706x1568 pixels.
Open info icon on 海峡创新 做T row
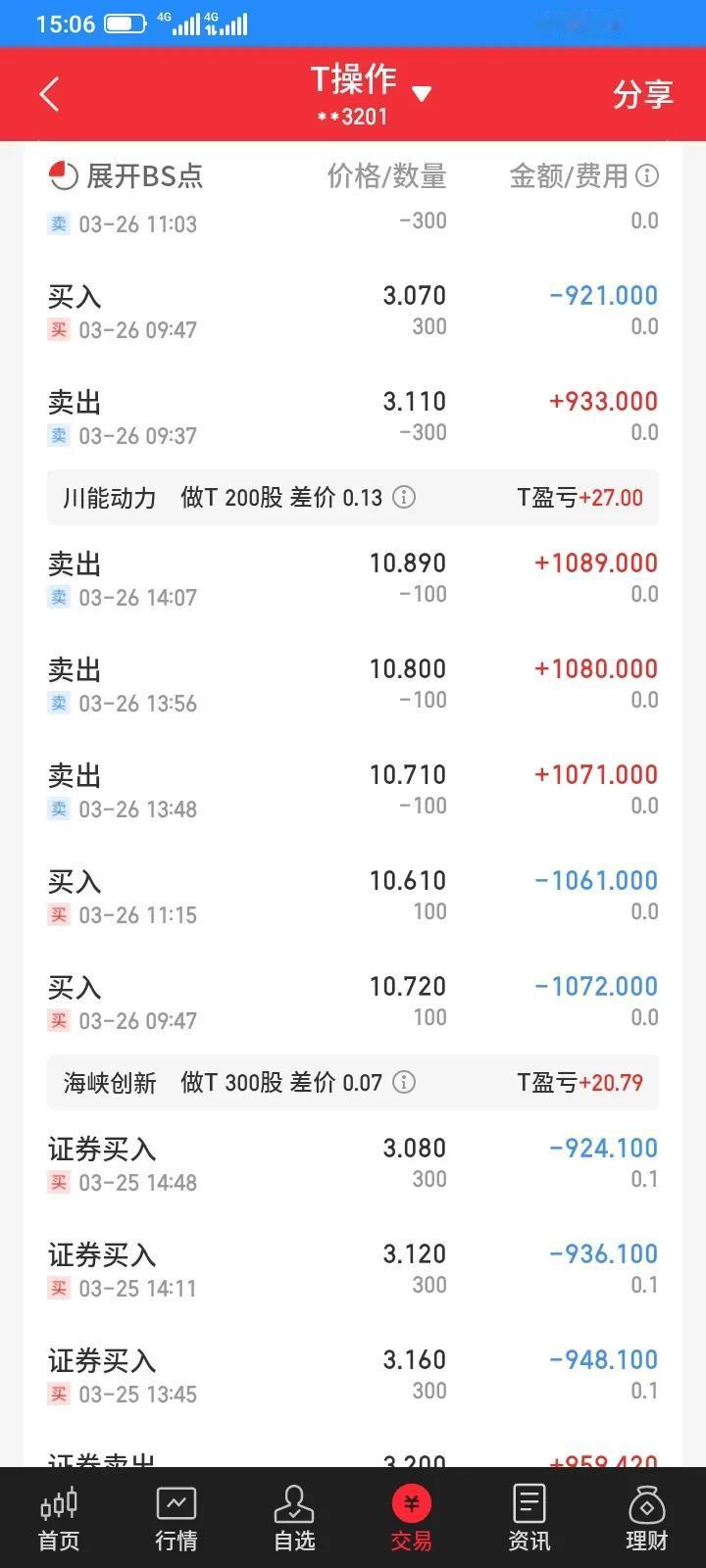(x=404, y=1082)
